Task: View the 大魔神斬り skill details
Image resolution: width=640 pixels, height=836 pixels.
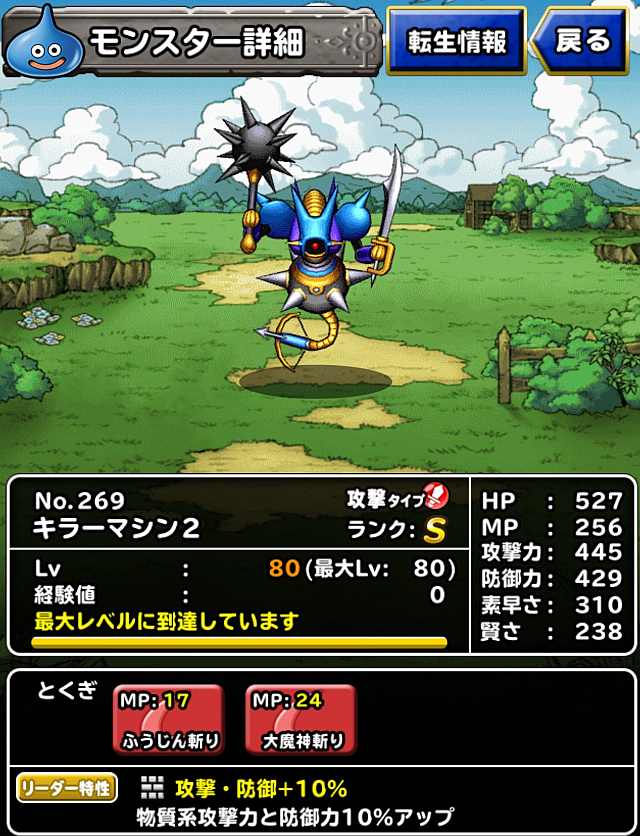Action: click(300, 720)
